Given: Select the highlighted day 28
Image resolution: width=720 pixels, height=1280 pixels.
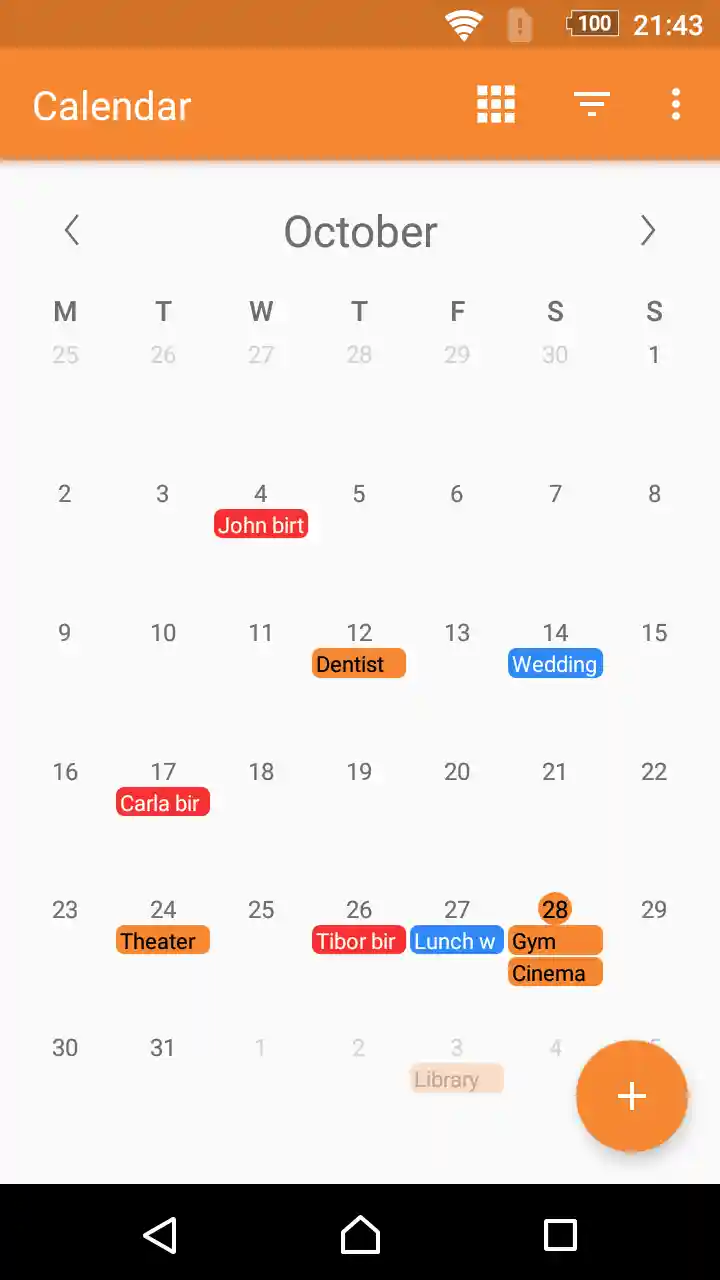Looking at the screenshot, I should pyautogui.click(x=554, y=910).
